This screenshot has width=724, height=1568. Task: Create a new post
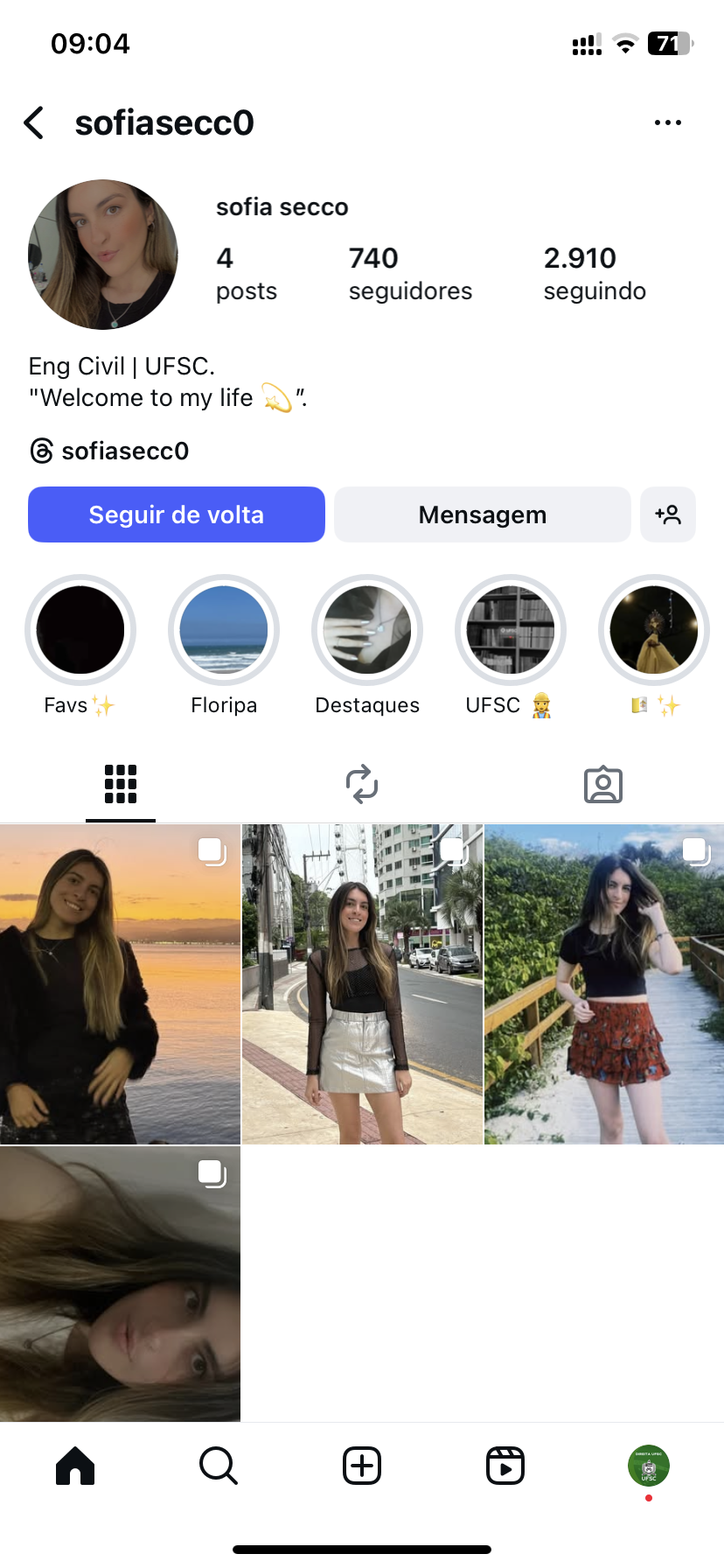[362, 1466]
